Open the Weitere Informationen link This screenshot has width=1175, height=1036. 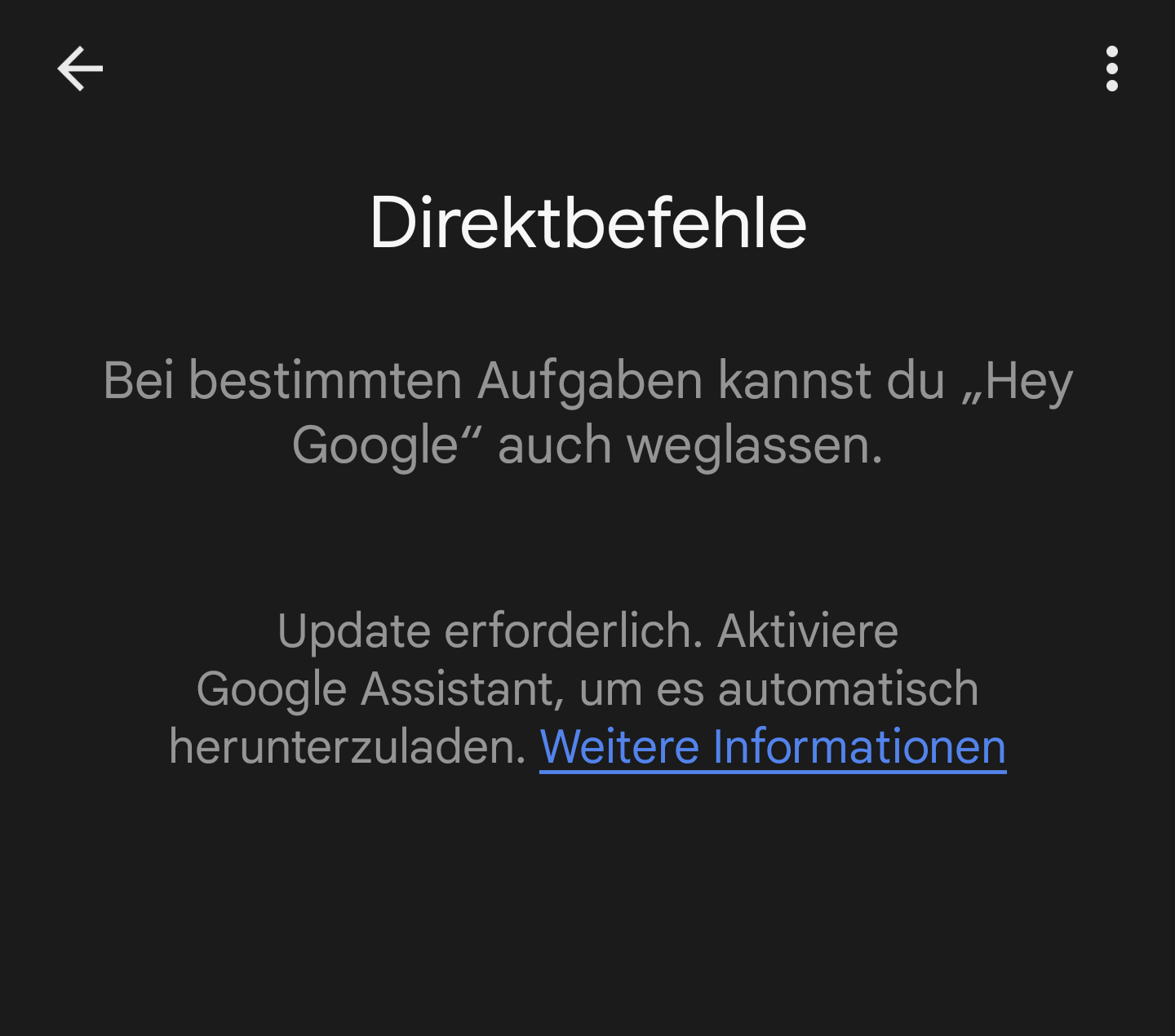coord(773,747)
